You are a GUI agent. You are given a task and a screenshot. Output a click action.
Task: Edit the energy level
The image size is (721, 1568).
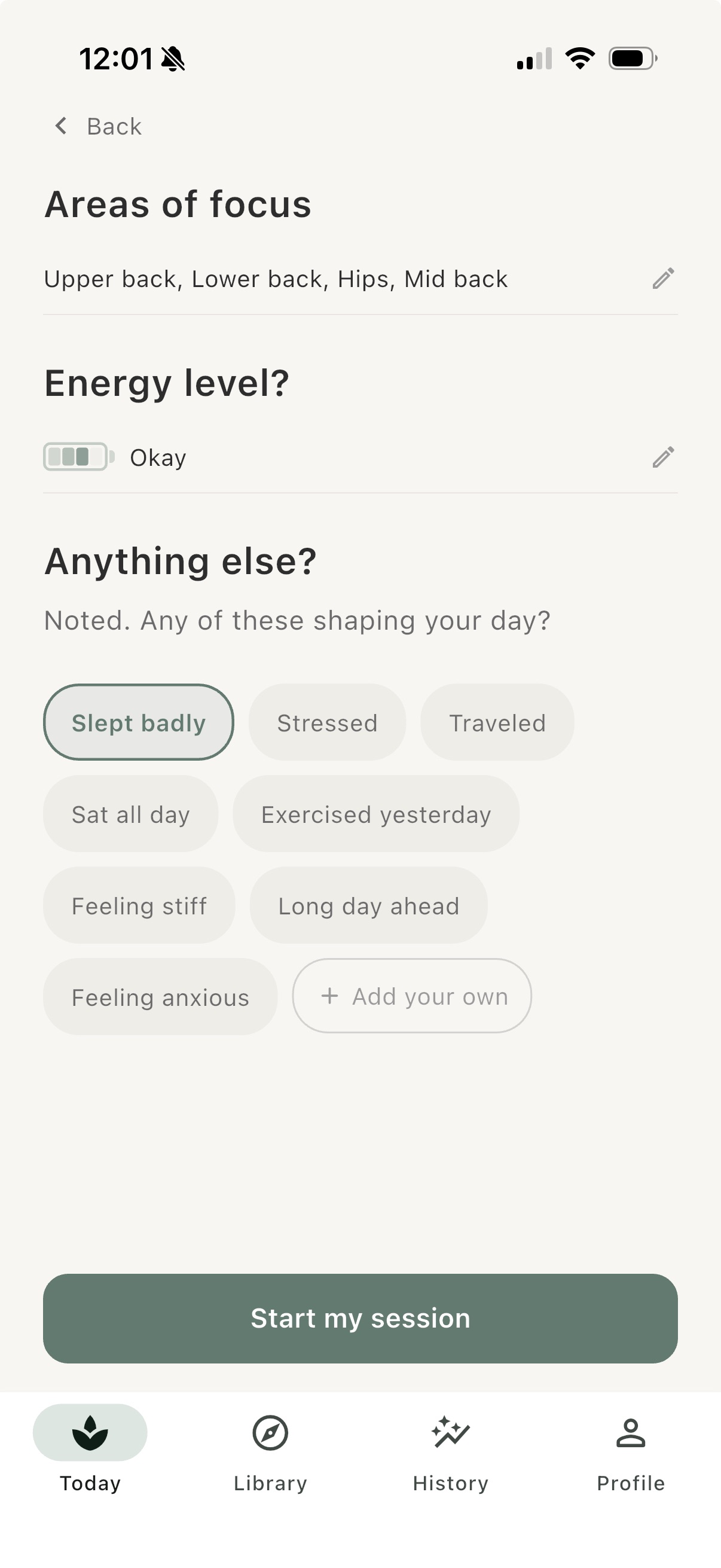pos(662,457)
